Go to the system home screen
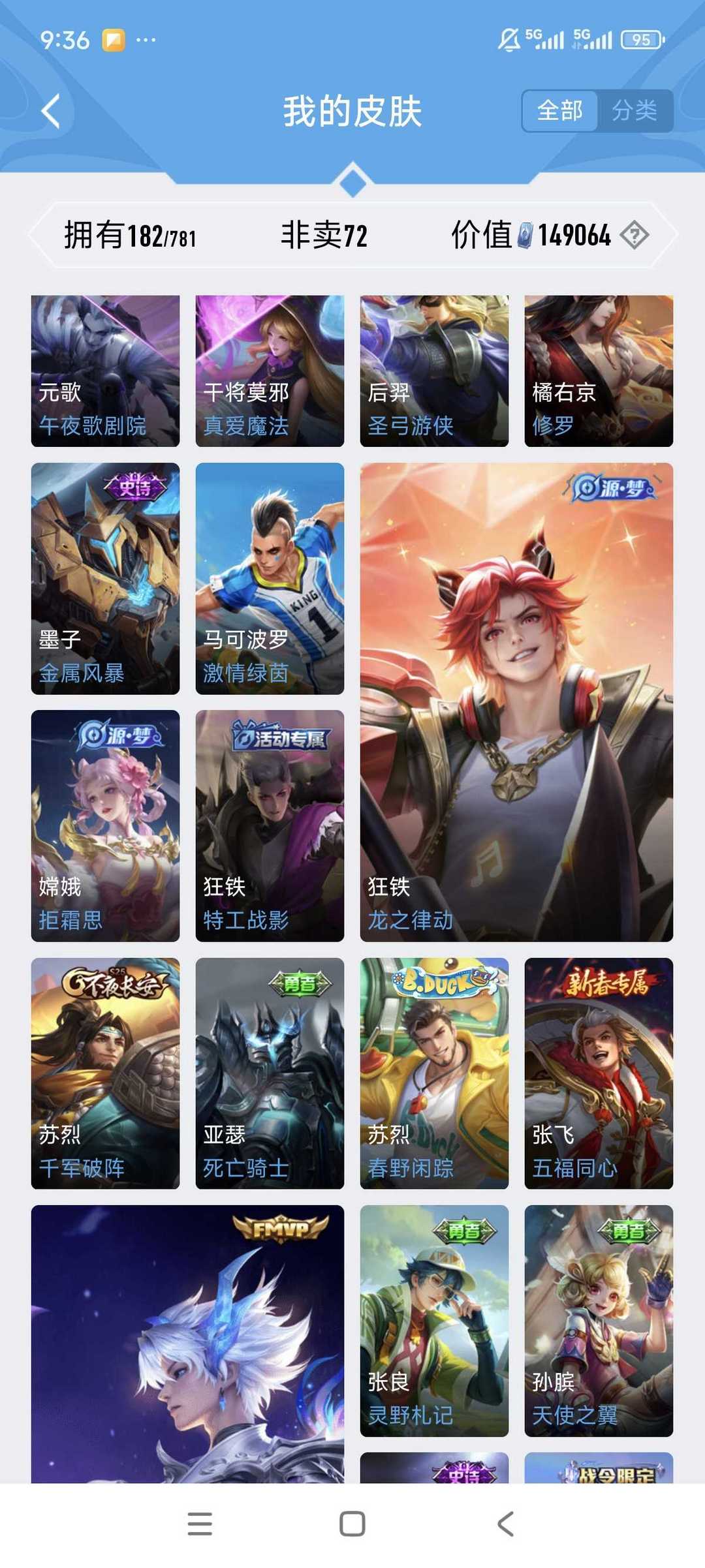 coord(352,1524)
